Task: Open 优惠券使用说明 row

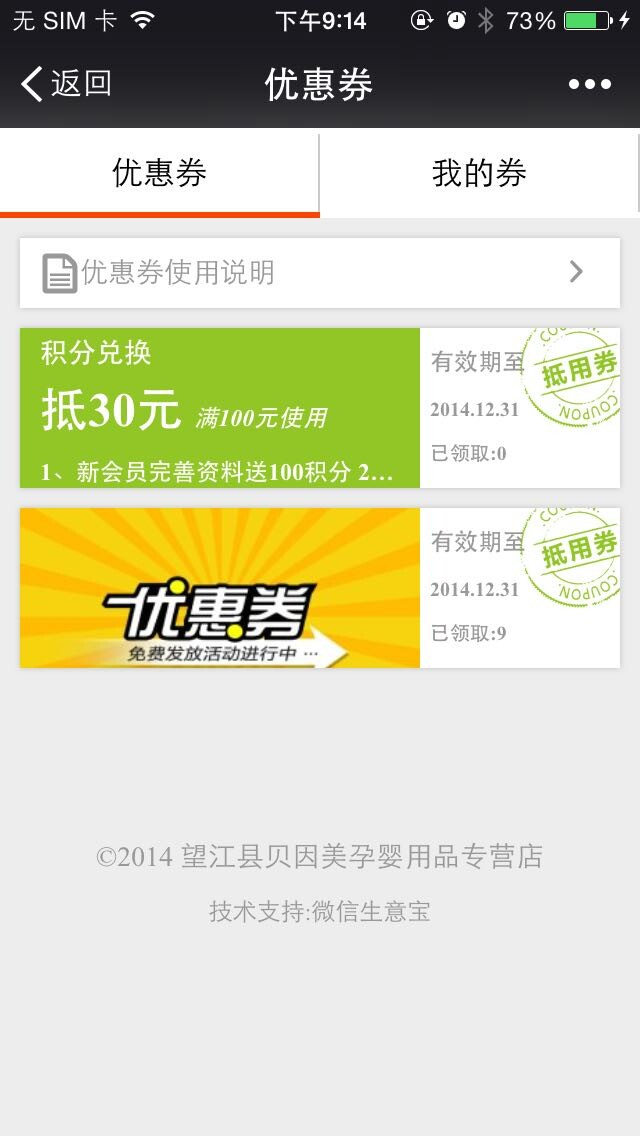Action: (320, 272)
